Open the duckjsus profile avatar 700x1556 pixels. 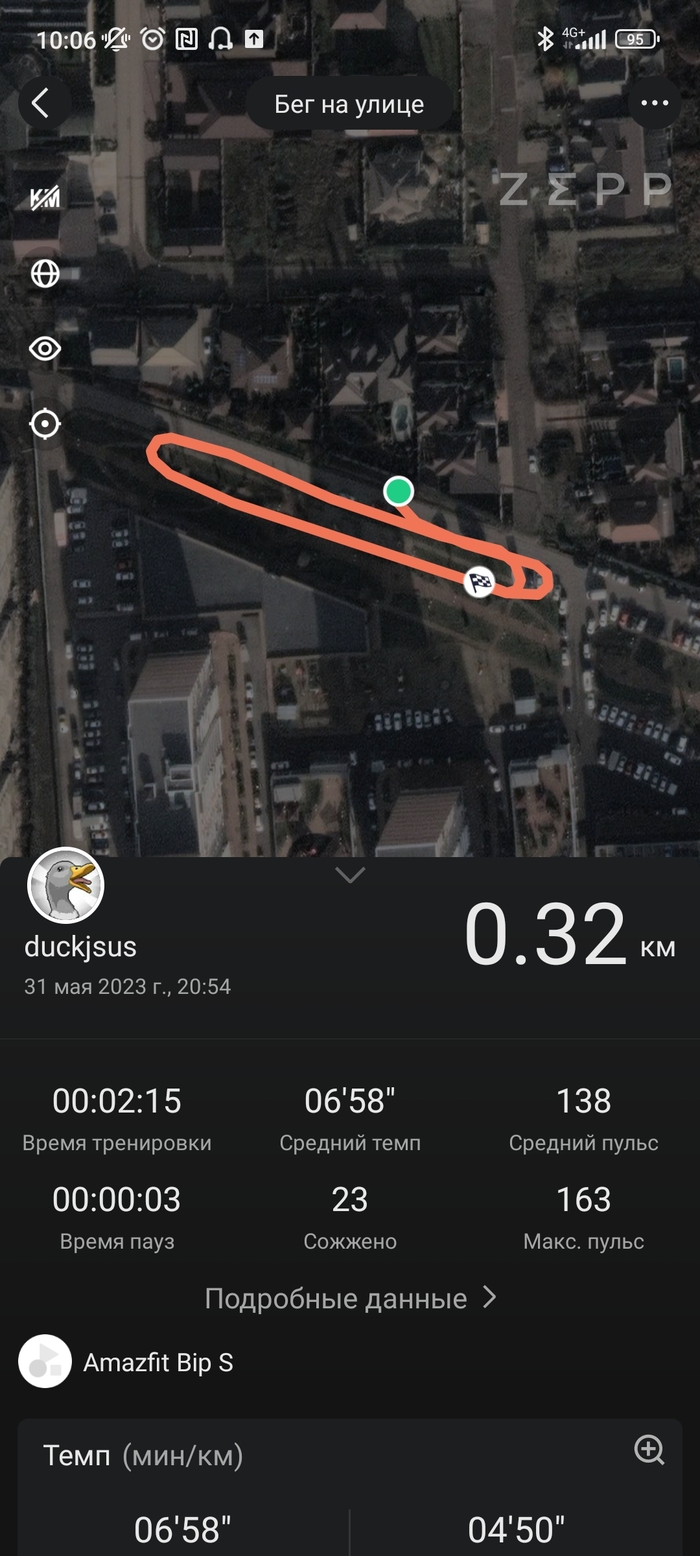[x=66, y=885]
